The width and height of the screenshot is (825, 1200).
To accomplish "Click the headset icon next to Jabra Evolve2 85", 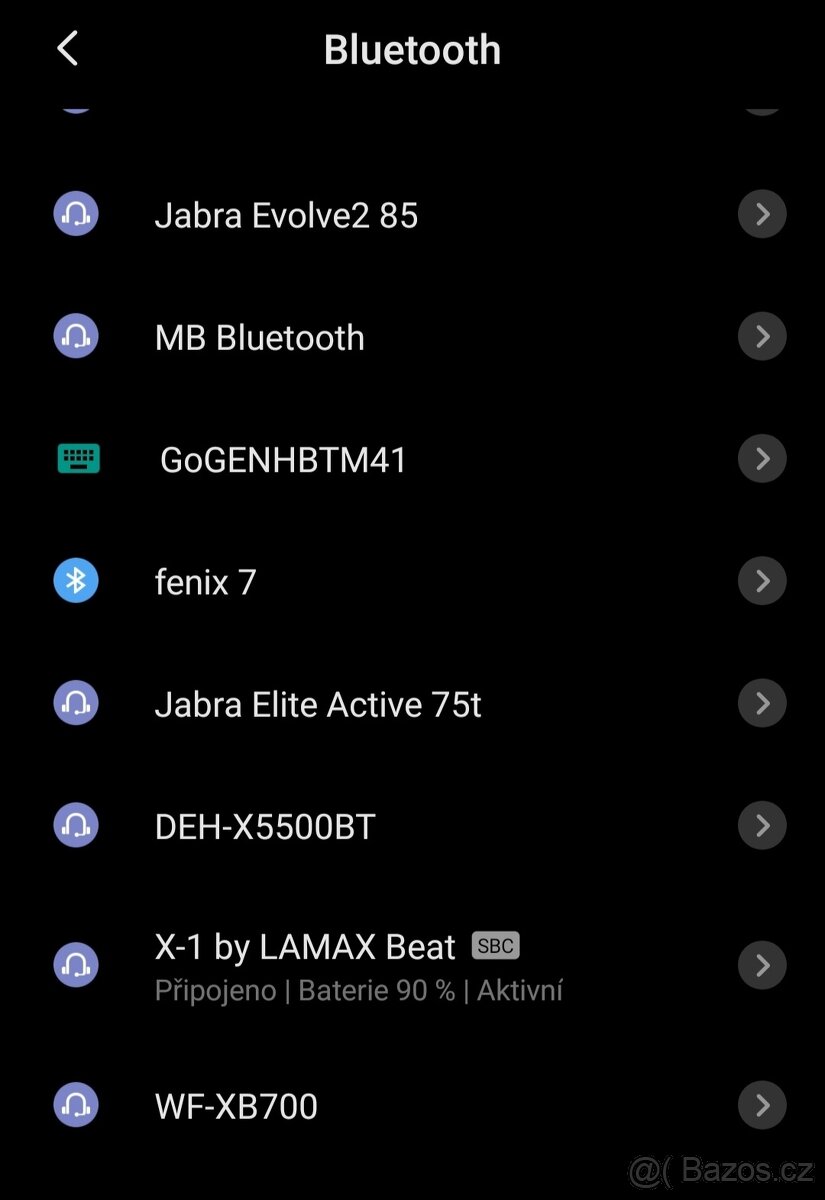I will [76, 213].
